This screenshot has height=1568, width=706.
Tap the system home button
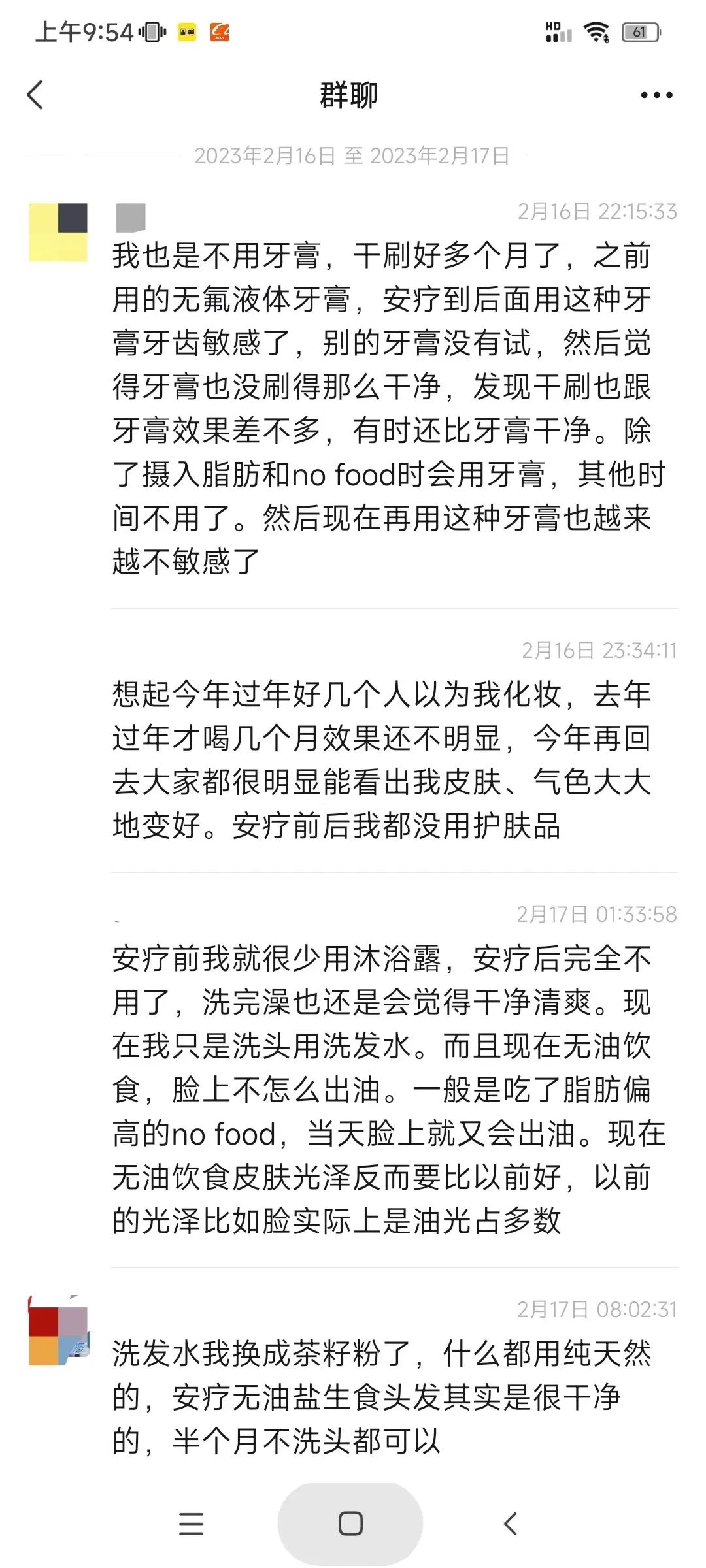pyautogui.click(x=351, y=1524)
